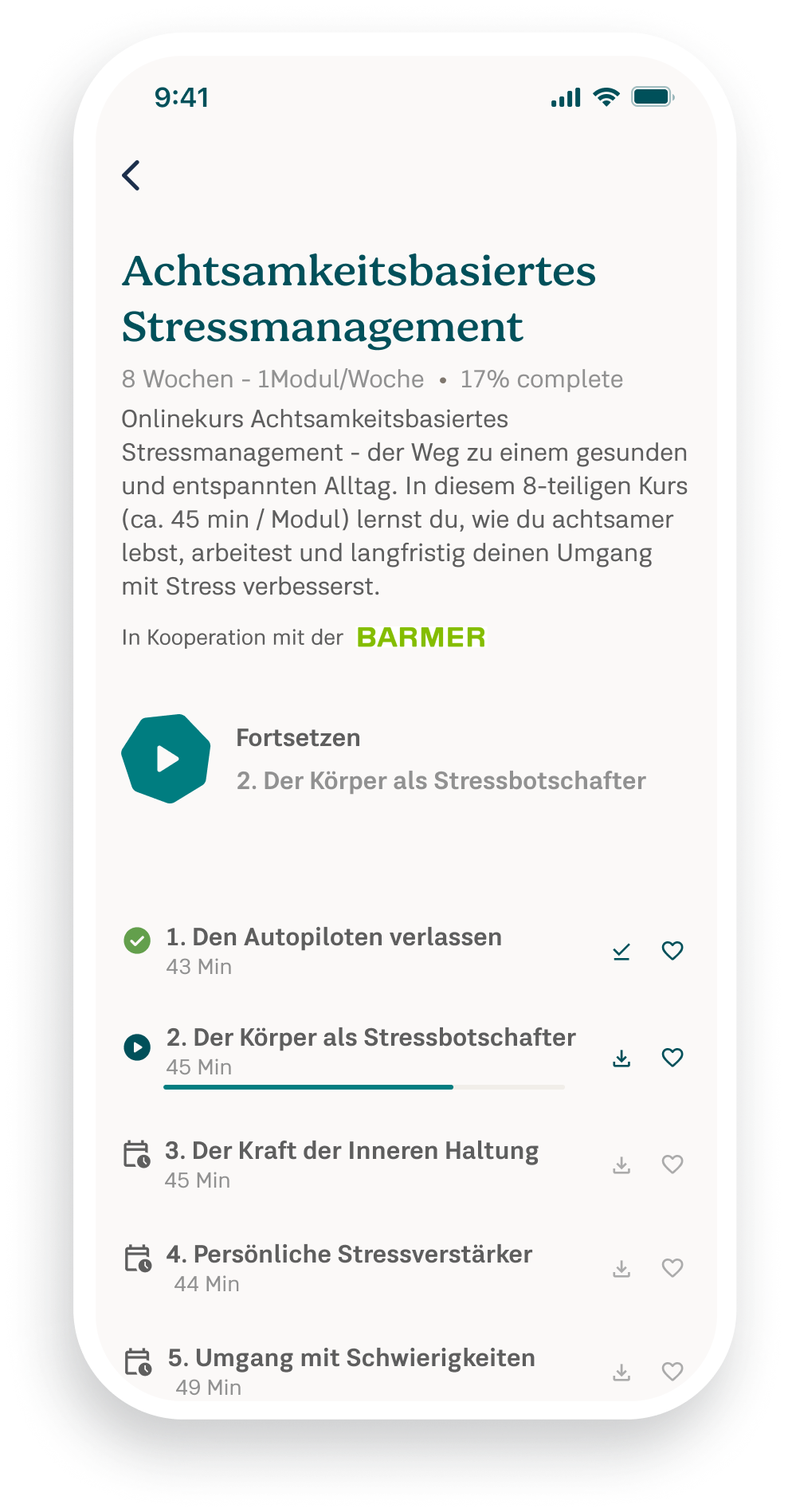The height and width of the screenshot is (1512, 788).
Task: Open module 5. Umgang mit Schwierigkeiten
Action: pyautogui.click(x=351, y=1359)
